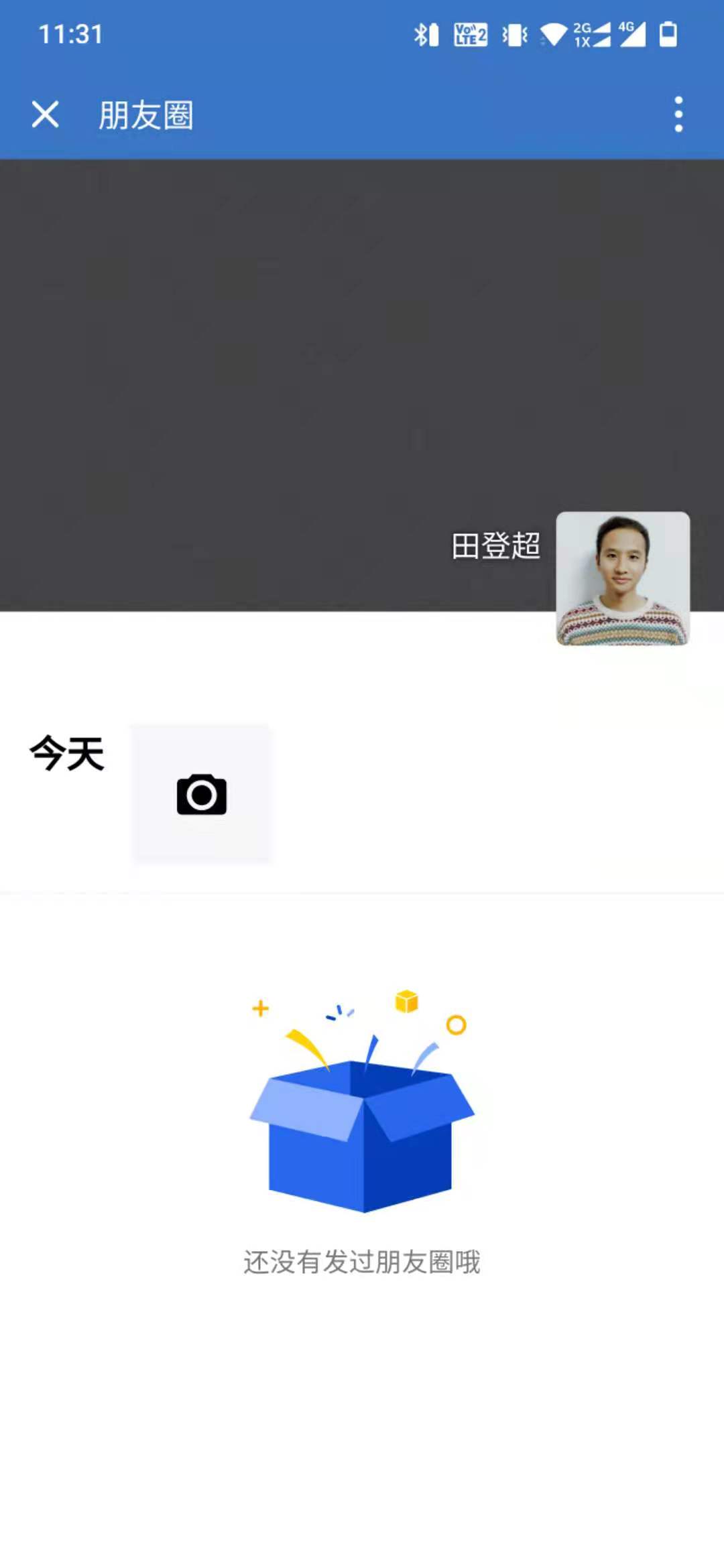The height and width of the screenshot is (1568, 724).
Task: Open the three-dot overflow menu
Action: (x=678, y=114)
